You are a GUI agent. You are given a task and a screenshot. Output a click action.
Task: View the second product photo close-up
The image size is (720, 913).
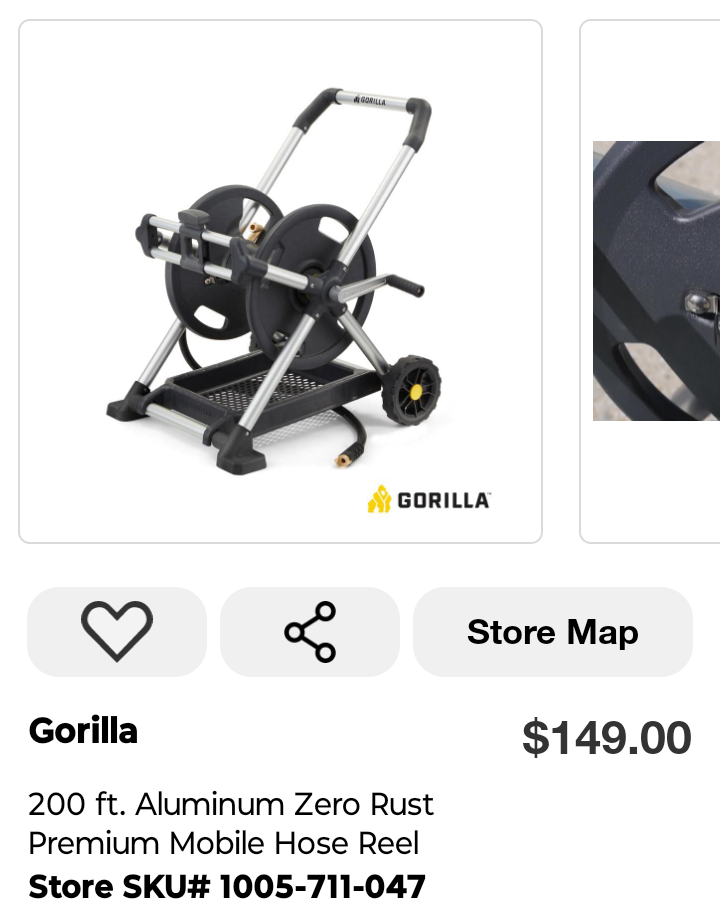(655, 282)
